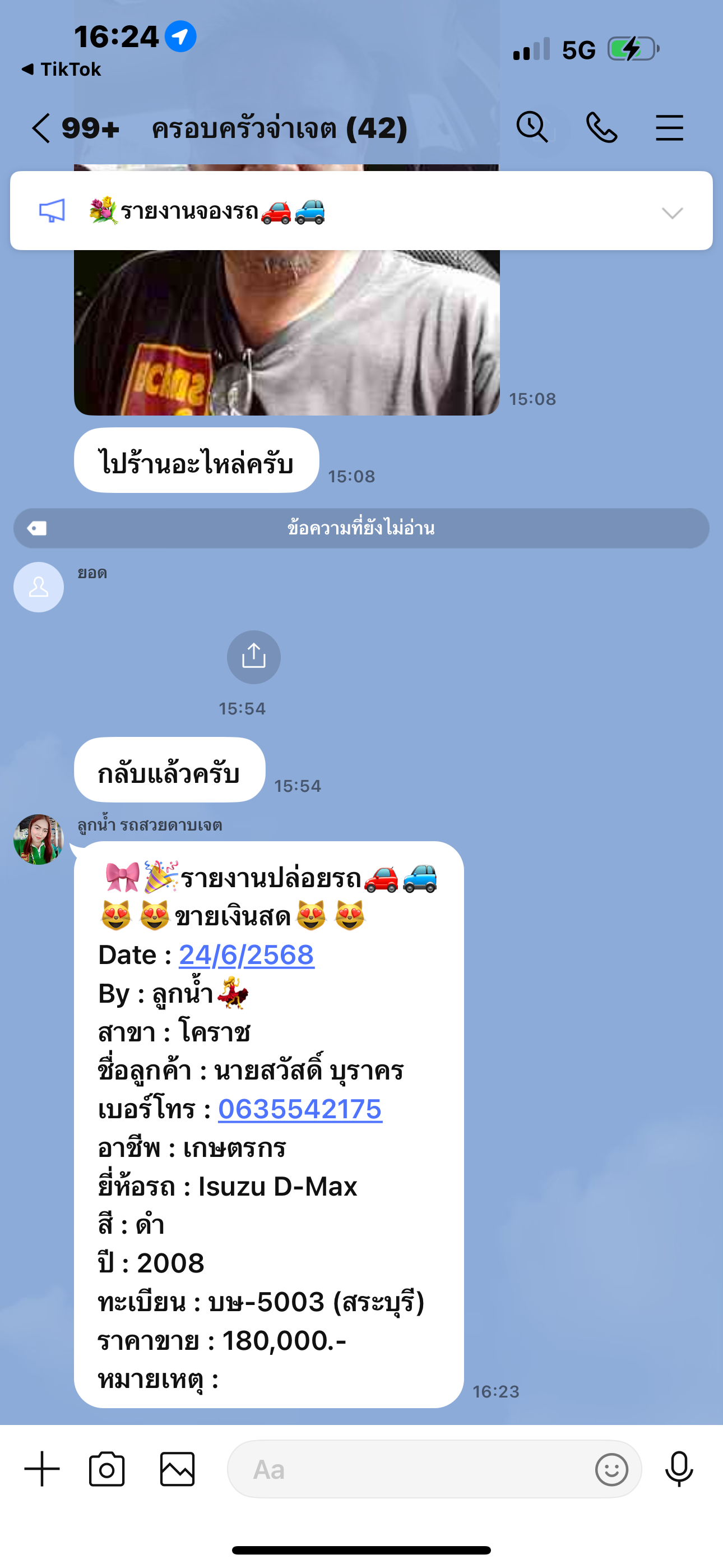
Task: Open the chat menu
Action: (x=669, y=128)
